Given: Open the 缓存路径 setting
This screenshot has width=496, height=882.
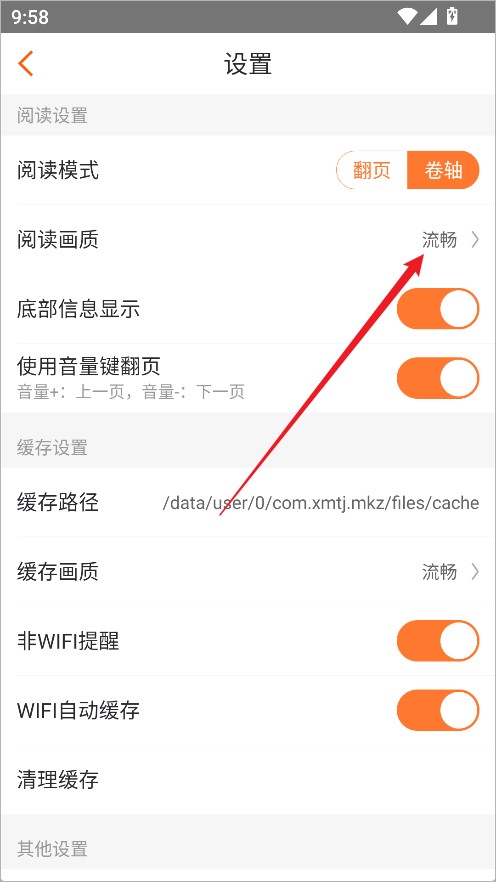Looking at the screenshot, I should [x=248, y=502].
